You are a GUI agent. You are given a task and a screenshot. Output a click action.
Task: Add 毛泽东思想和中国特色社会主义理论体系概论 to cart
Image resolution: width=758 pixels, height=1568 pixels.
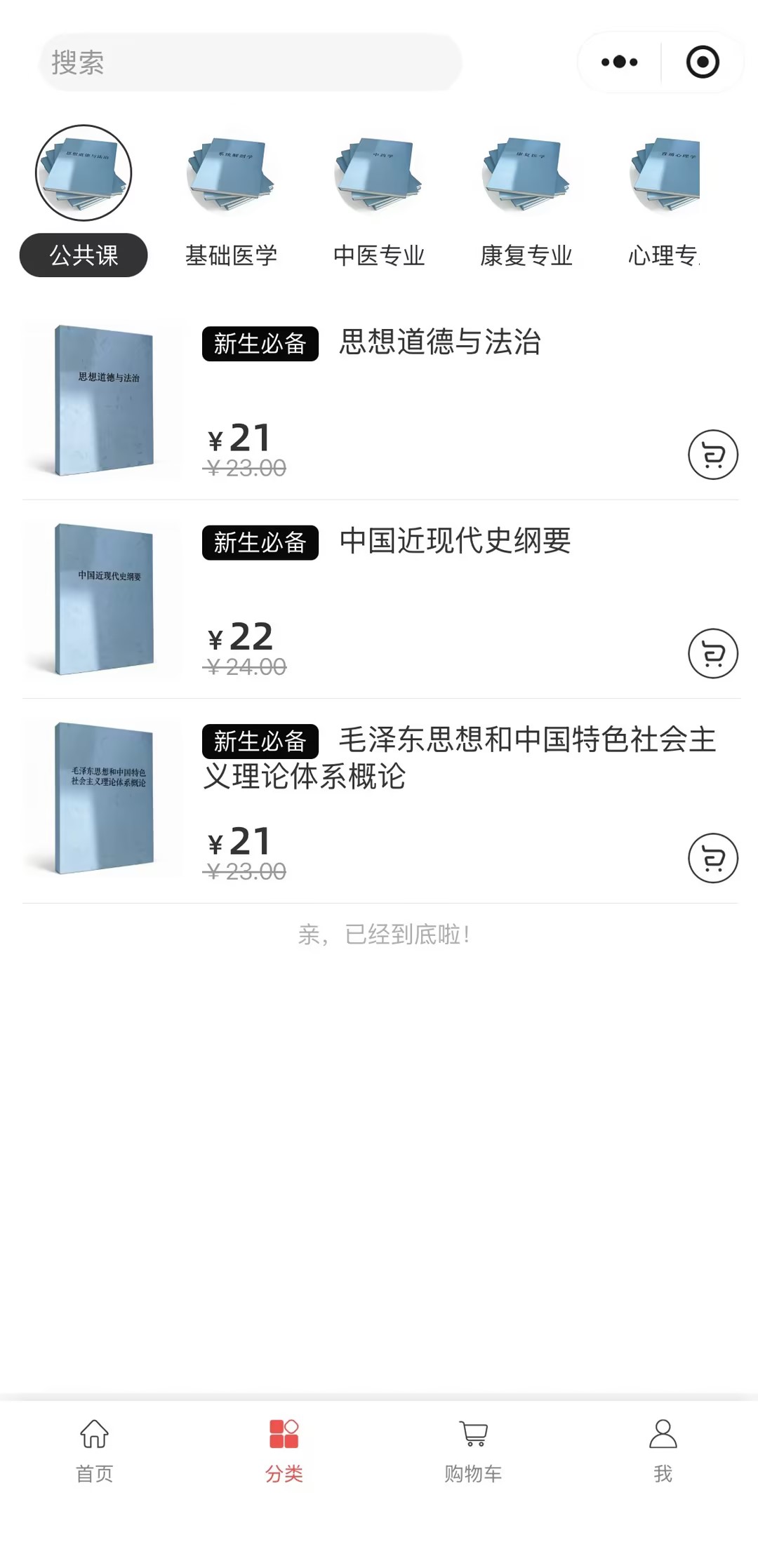712,858
